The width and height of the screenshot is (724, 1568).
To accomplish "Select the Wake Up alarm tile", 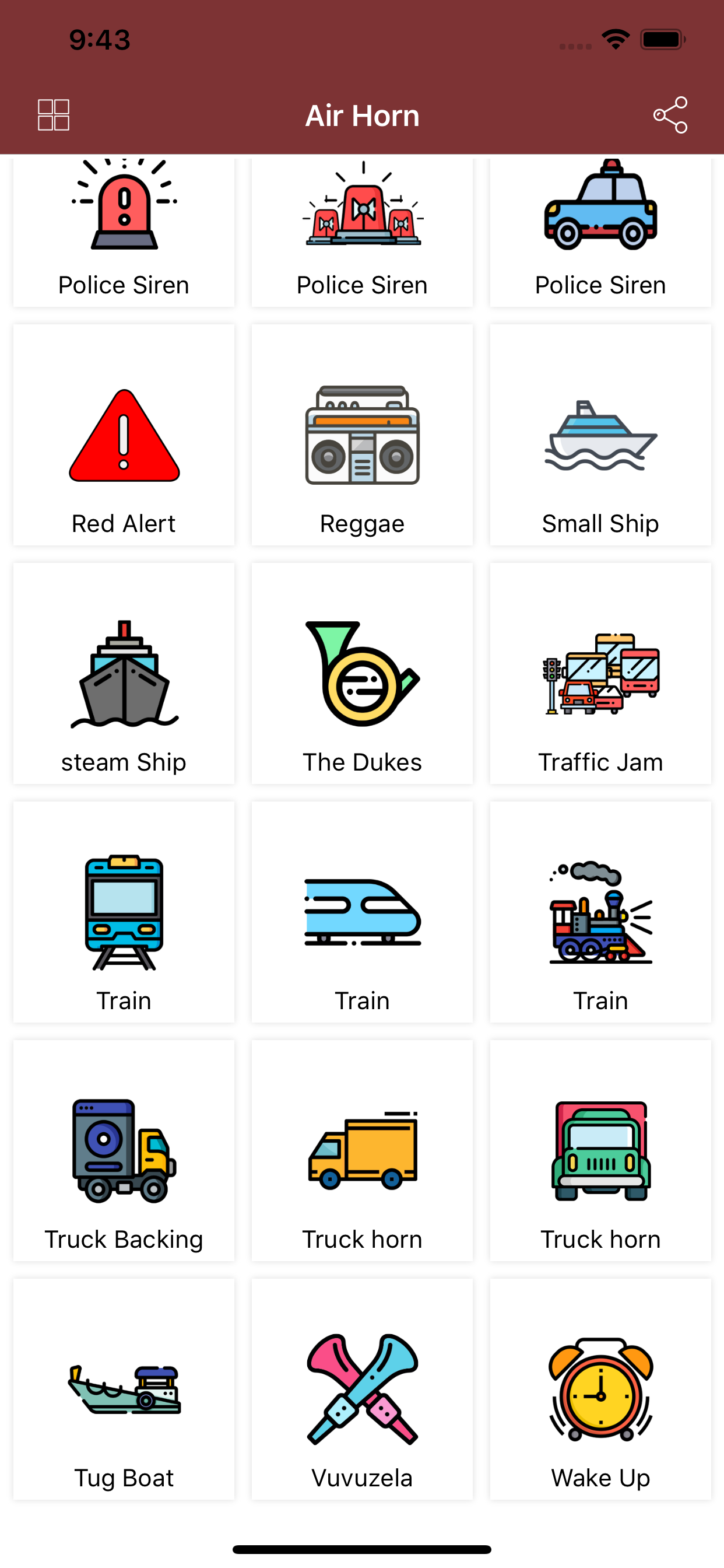I will point(600,1389).
